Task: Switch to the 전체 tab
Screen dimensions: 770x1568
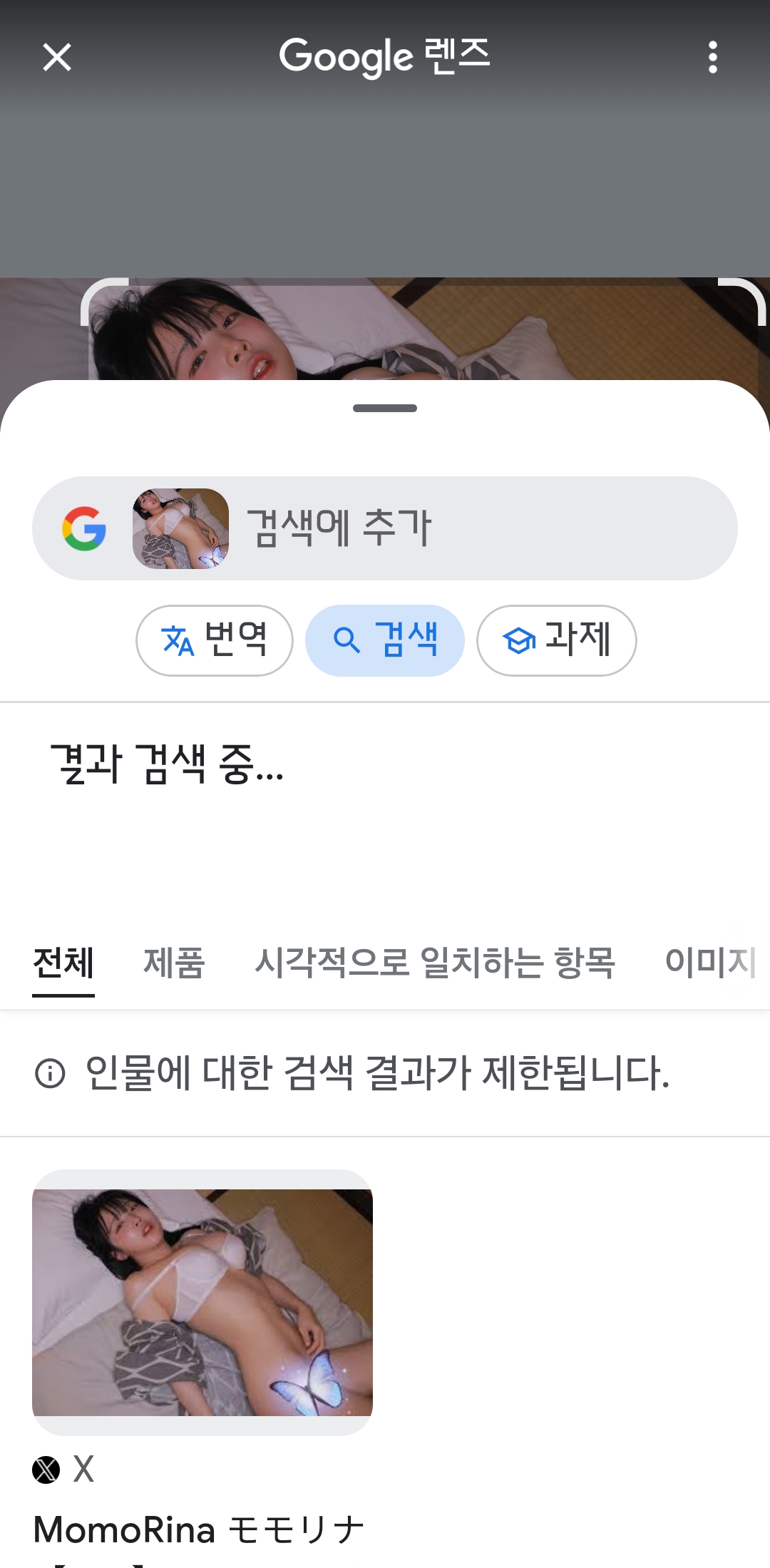Action: tap(63, 963)
